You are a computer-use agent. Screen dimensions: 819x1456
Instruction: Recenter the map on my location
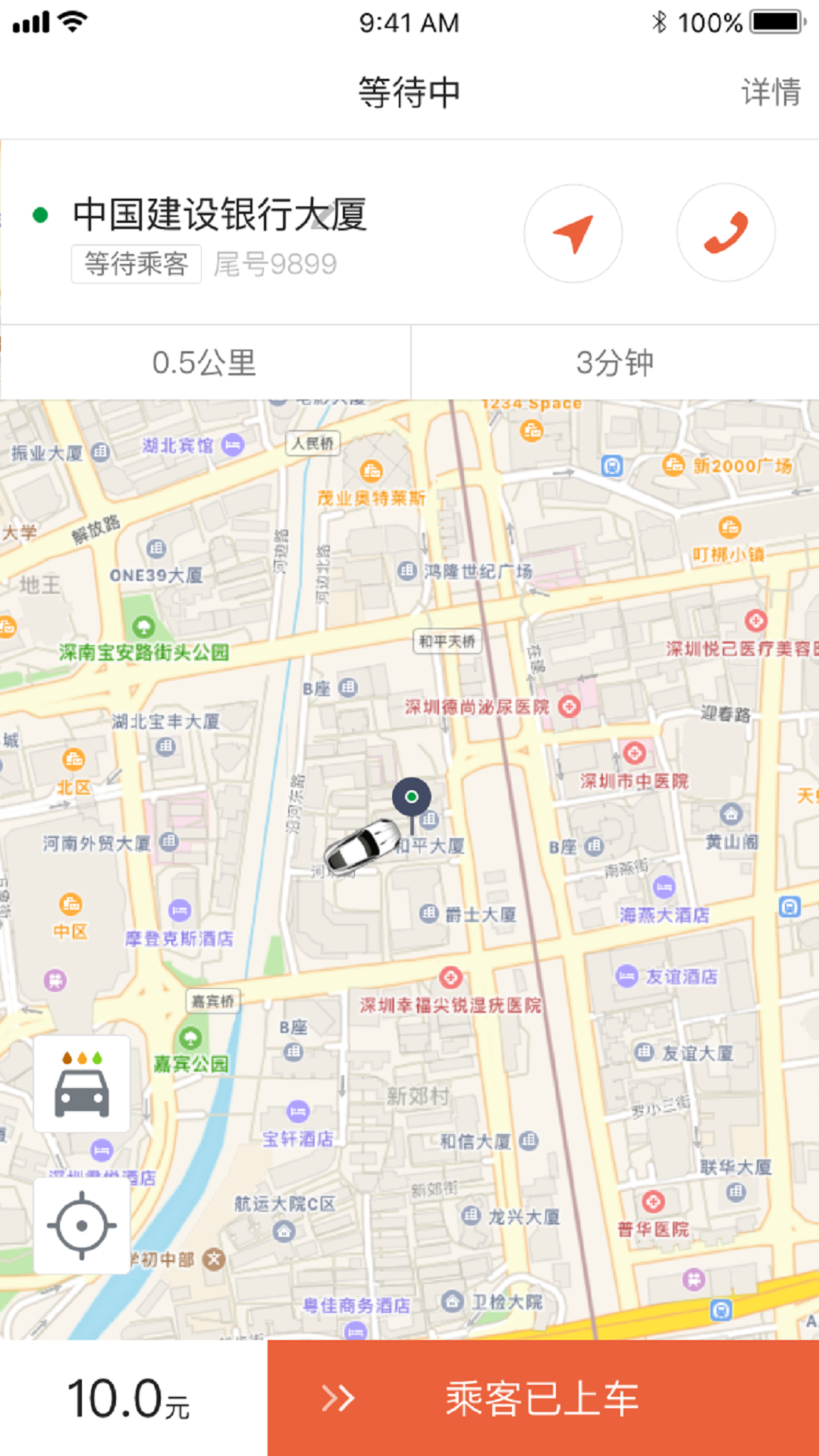(82, 1225)
